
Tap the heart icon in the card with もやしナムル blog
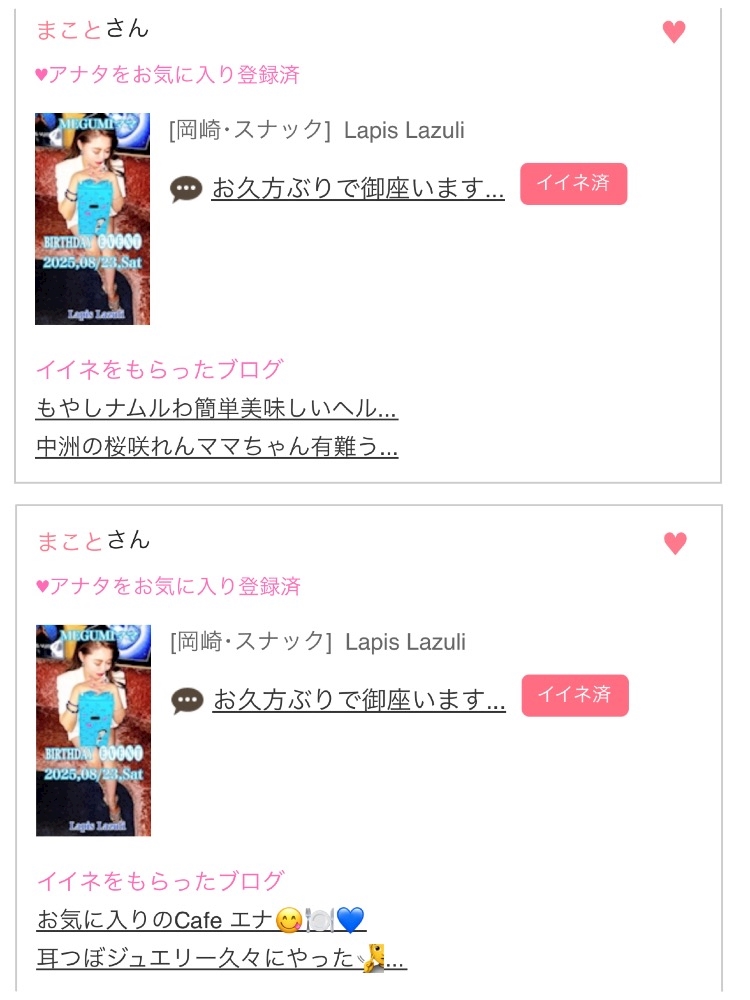673,31
